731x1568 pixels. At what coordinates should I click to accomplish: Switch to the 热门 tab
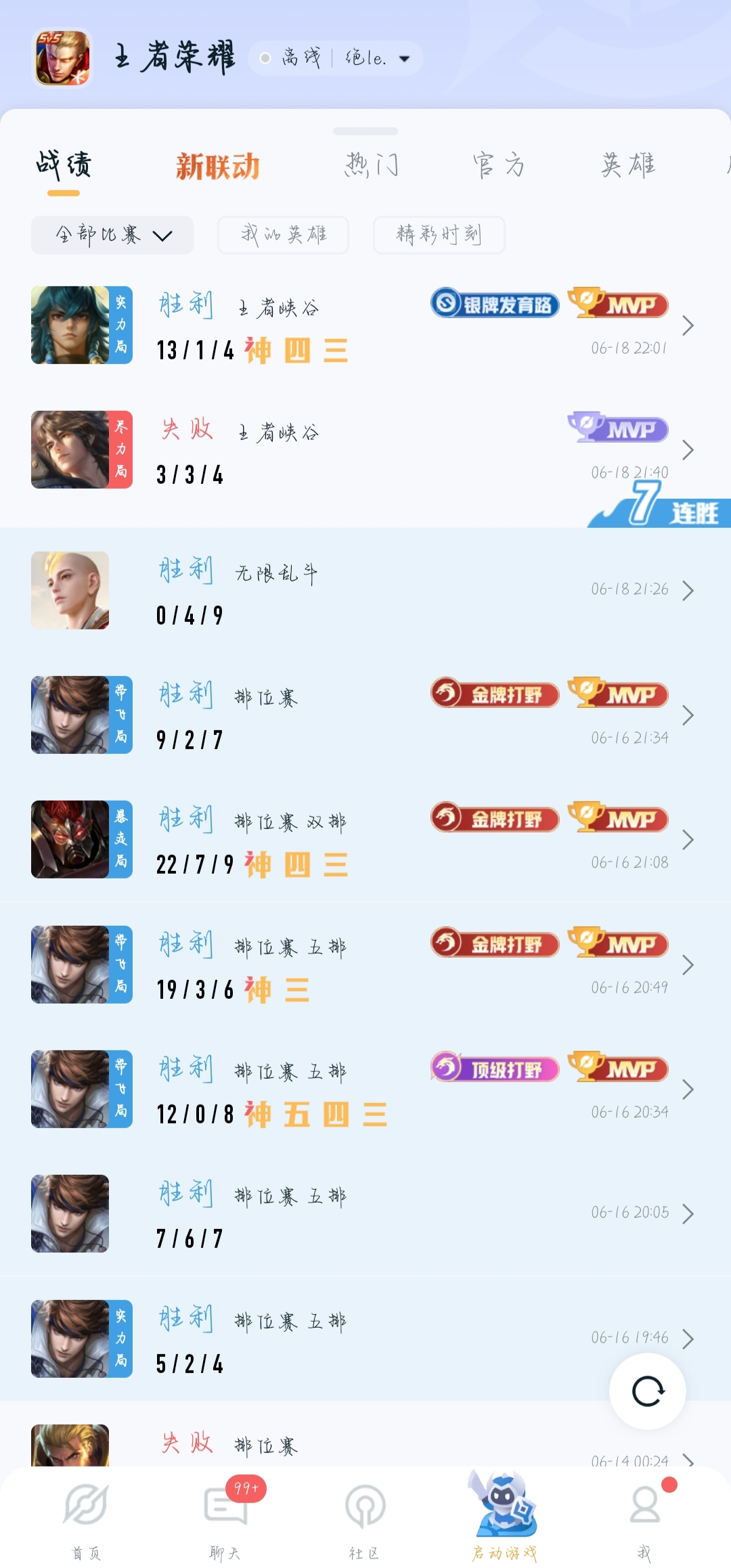372,165
